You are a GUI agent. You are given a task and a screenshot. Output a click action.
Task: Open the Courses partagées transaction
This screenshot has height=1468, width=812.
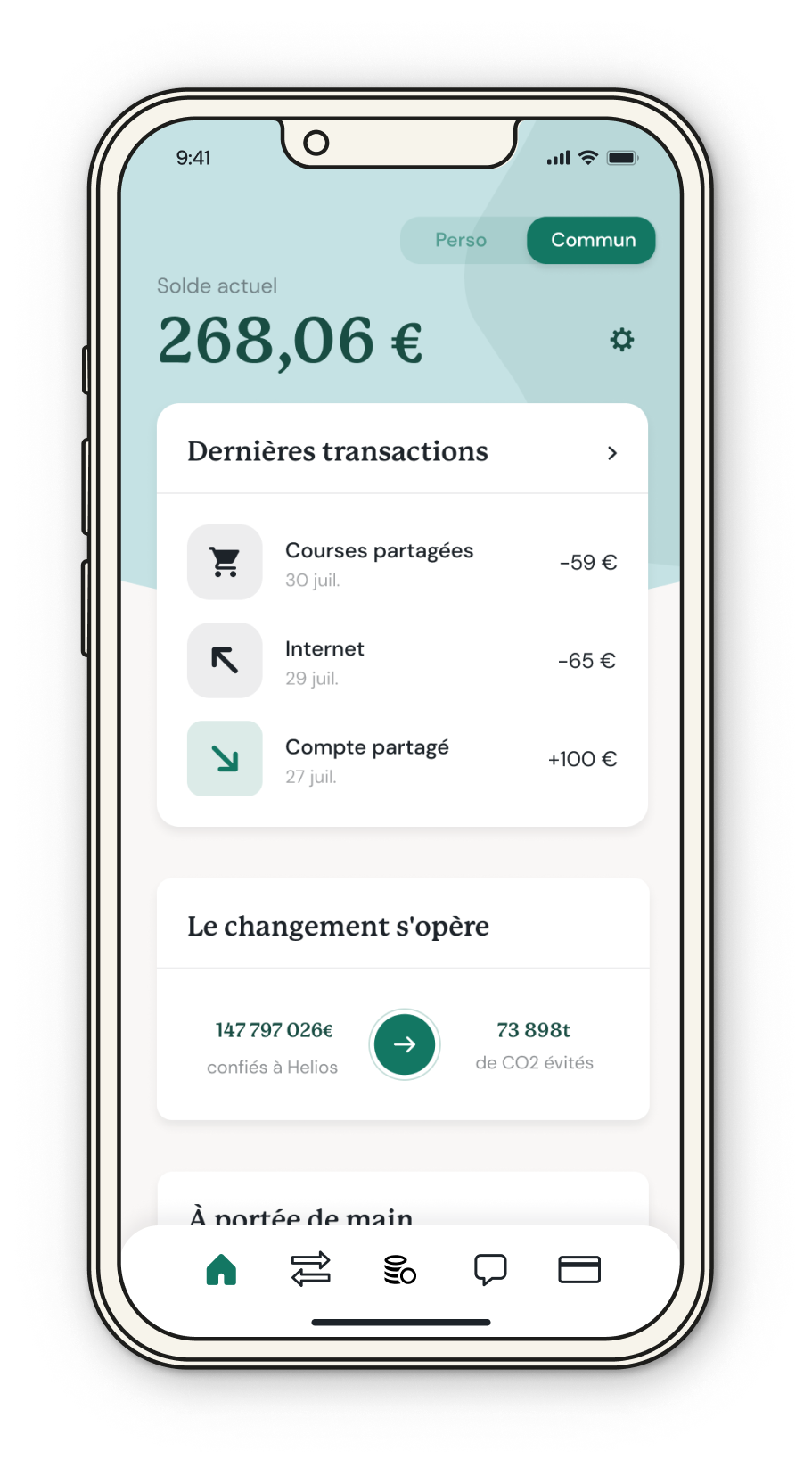402,563
